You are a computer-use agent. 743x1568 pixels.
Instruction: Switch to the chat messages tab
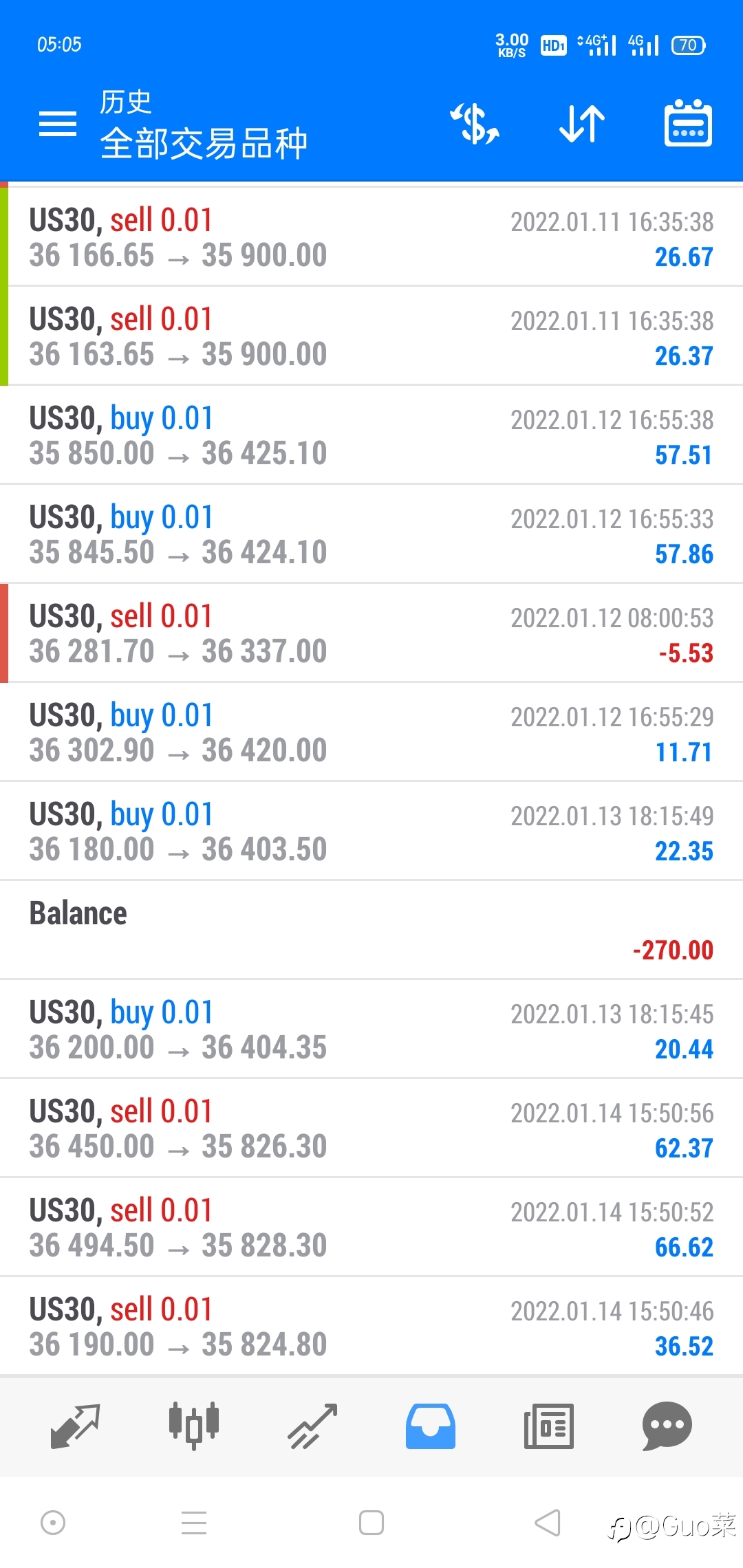click(667, 1426)
